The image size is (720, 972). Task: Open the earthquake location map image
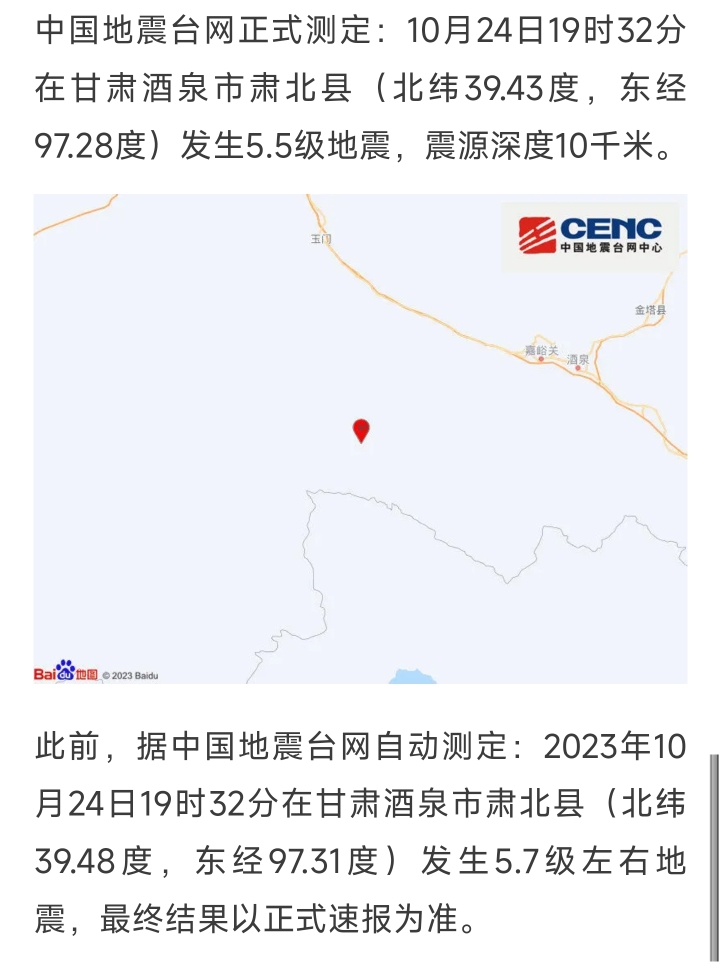pyautogui.click(x=360, y=438)
